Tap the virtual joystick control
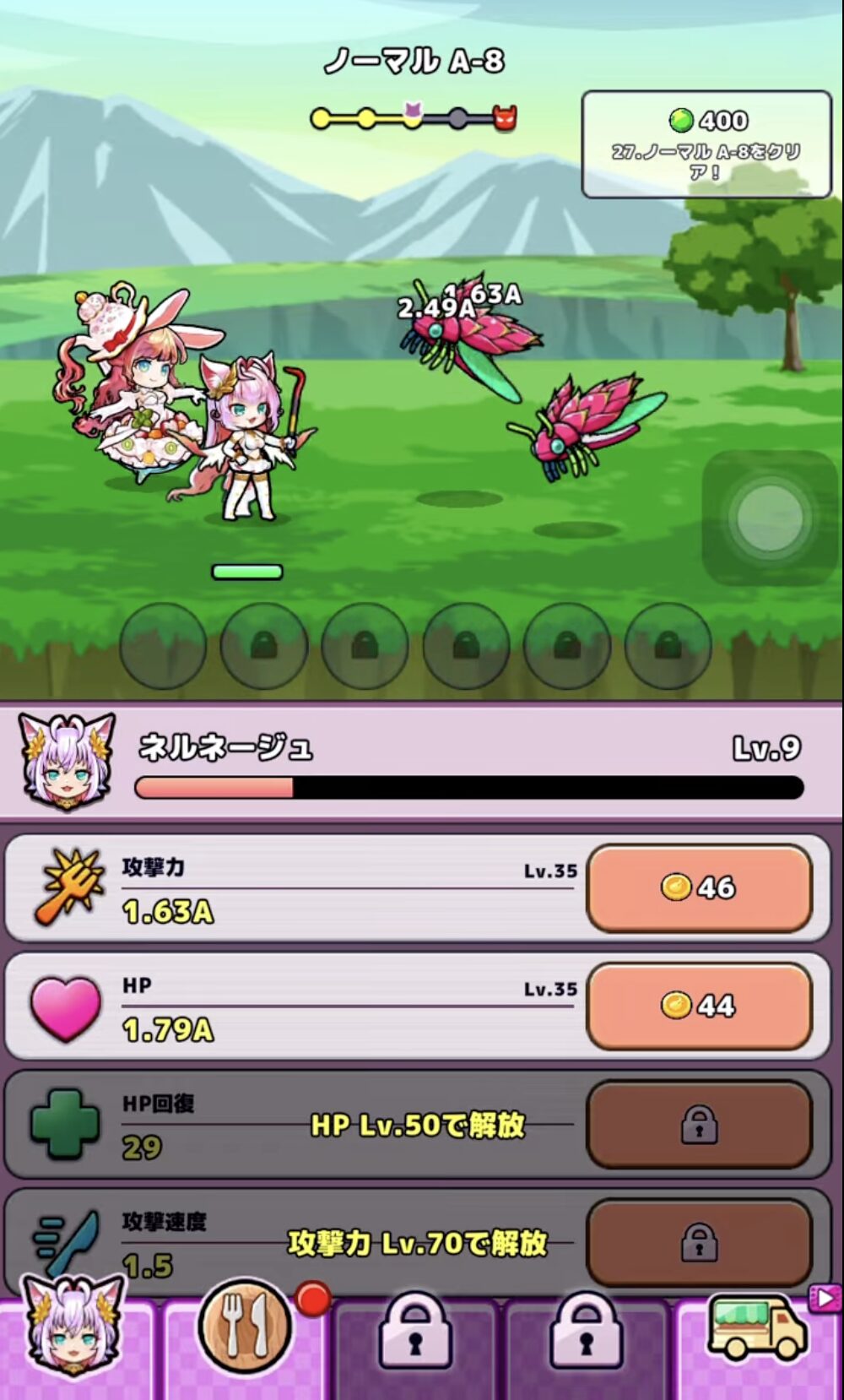 769,517
